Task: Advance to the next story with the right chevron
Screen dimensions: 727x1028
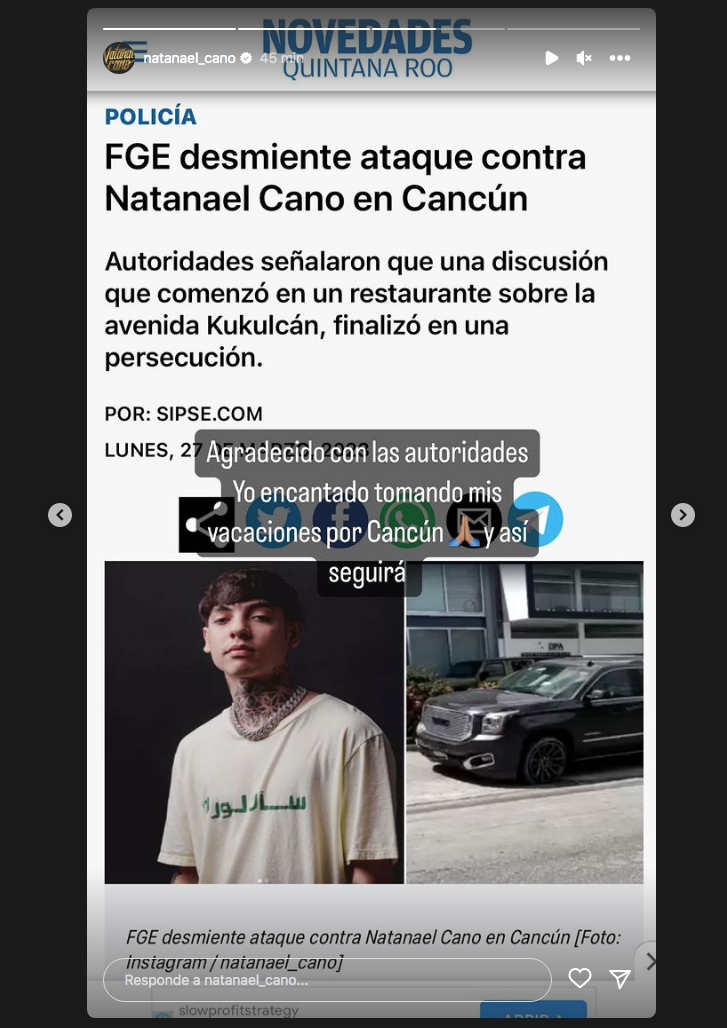Action: (683, 514)
